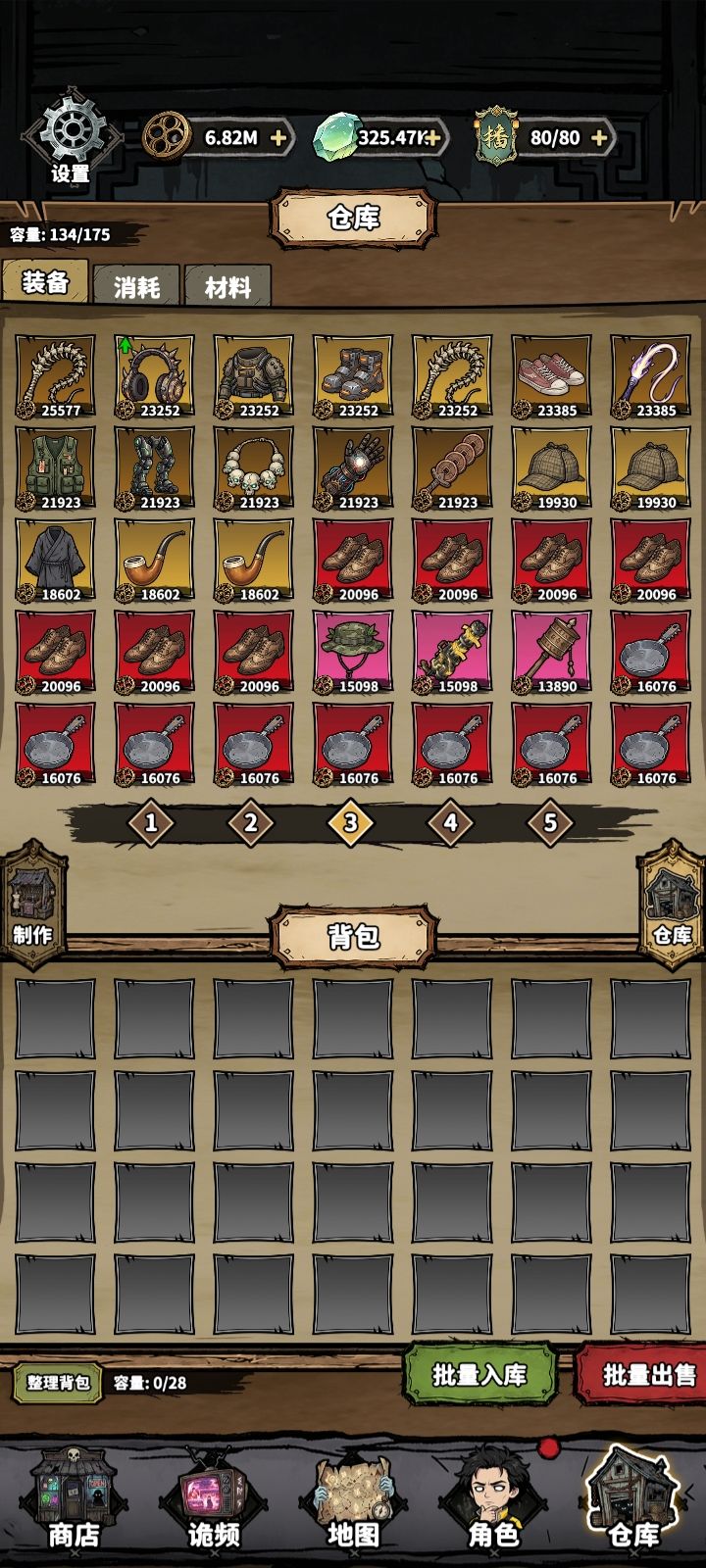
Task: Tap the 整理背包 sort backpack button
Action: coord(58,1383)
